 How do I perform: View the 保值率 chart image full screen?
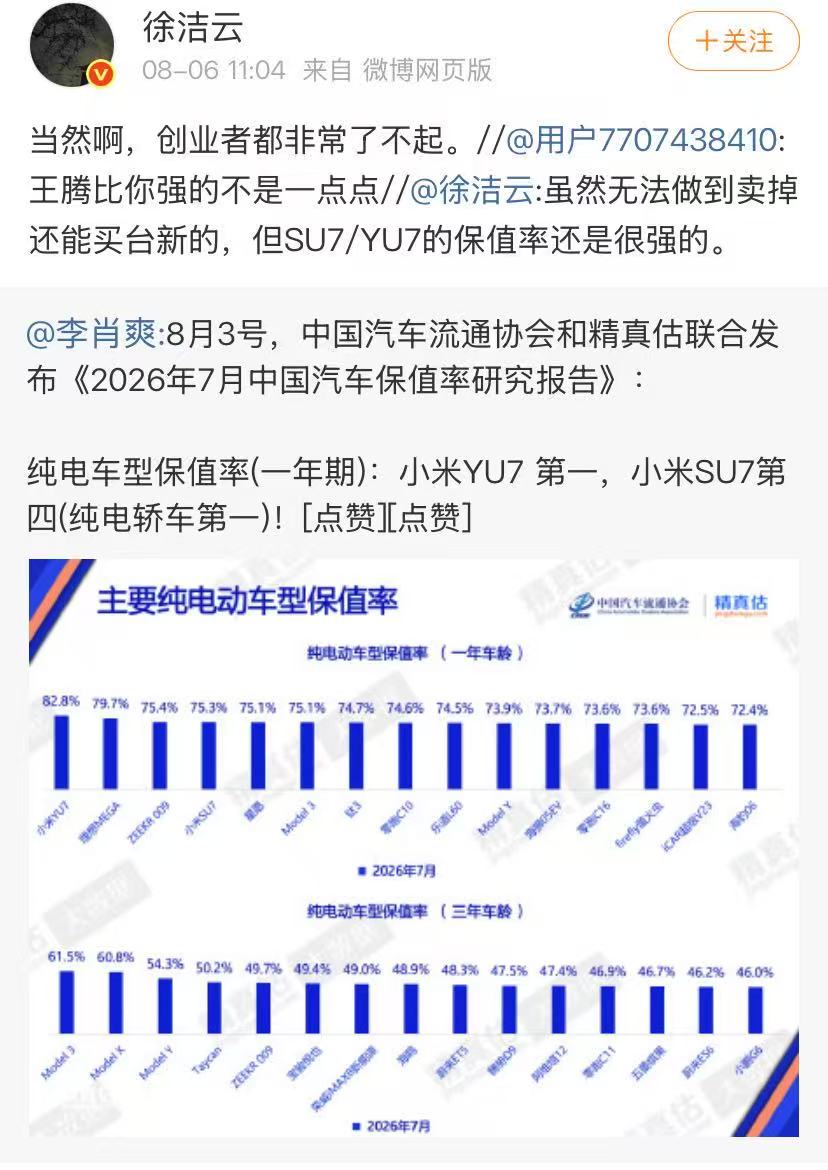(414, 848)
